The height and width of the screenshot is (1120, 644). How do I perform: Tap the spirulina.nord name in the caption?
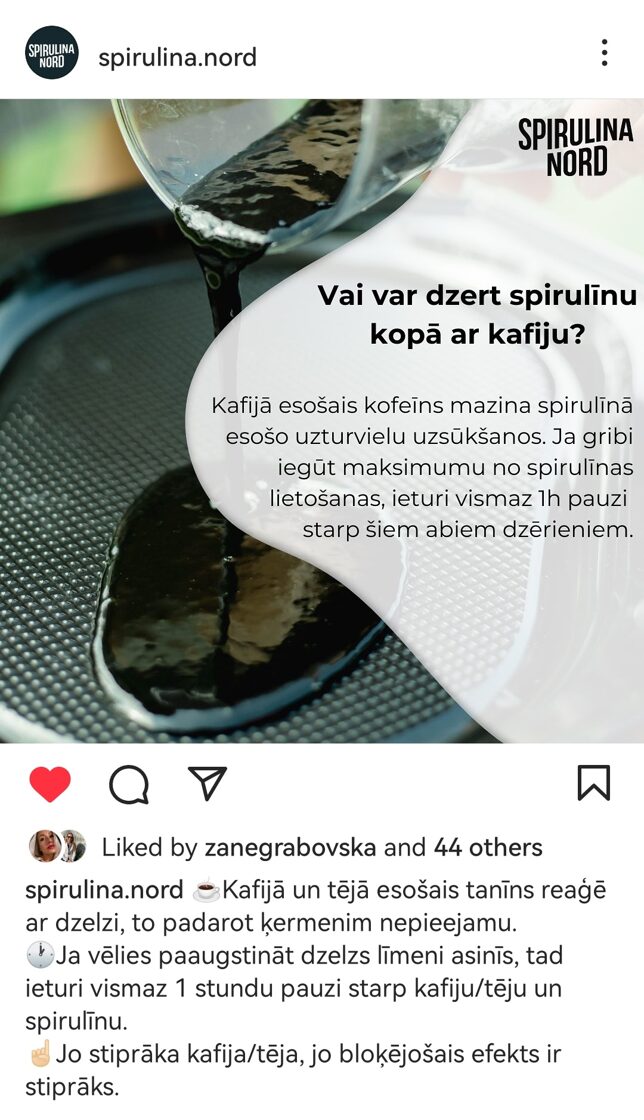(x=104, y=890)
